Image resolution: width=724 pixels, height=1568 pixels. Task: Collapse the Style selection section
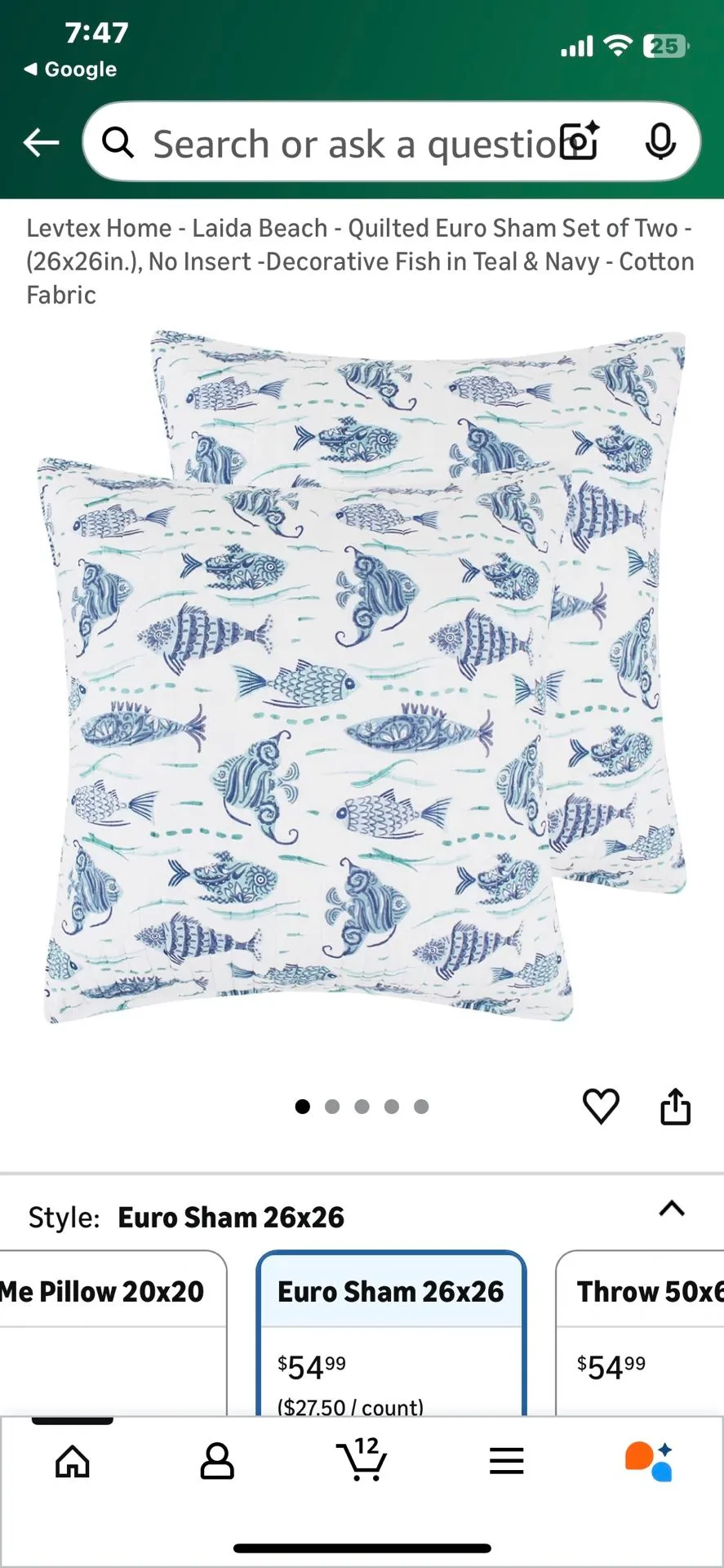(x=671, y=1209)
